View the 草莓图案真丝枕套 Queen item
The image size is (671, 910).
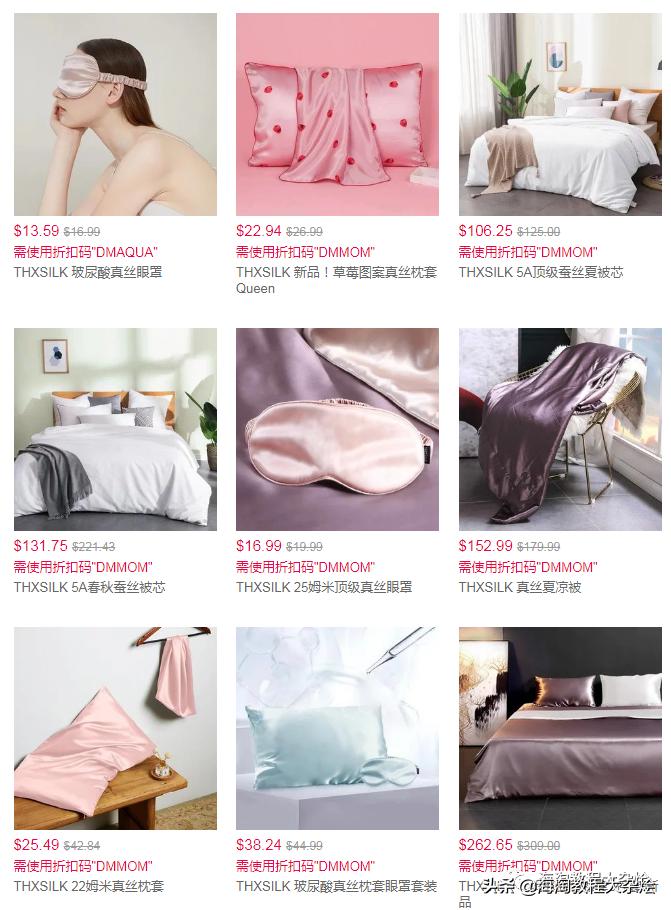(x=337, y=114)
